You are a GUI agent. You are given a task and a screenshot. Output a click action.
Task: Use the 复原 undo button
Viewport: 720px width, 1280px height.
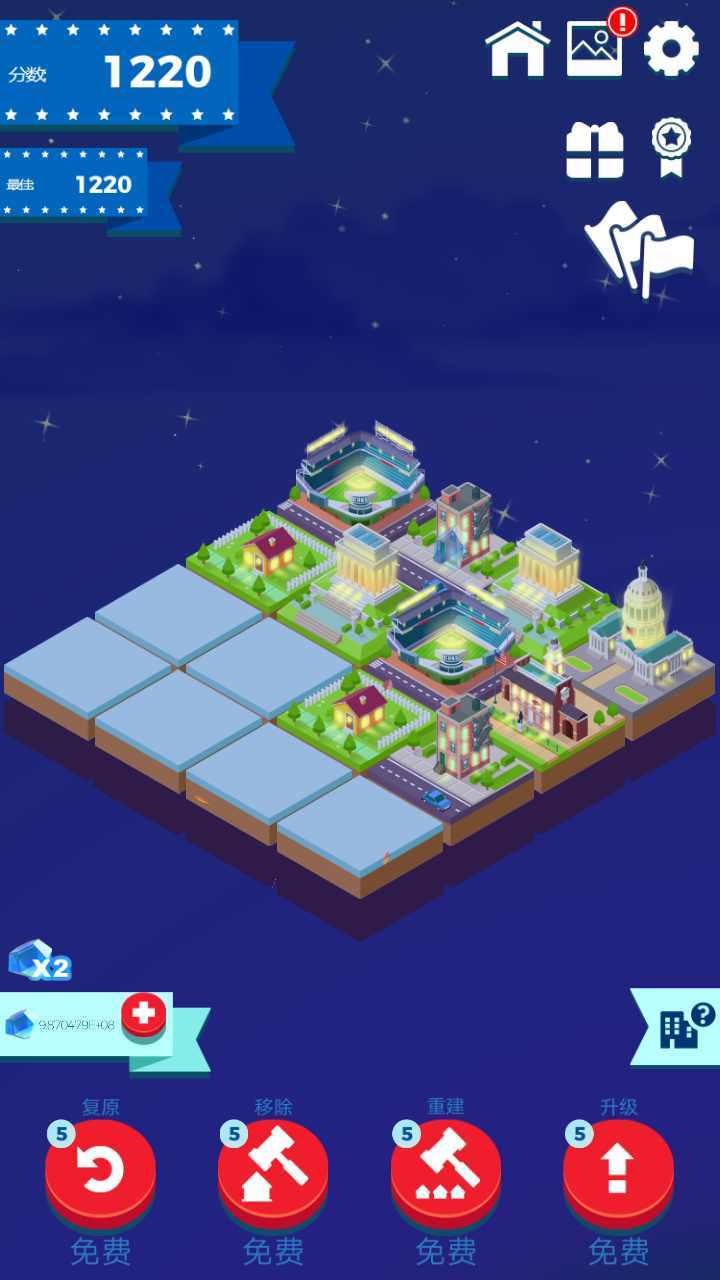click(100, 1172)
